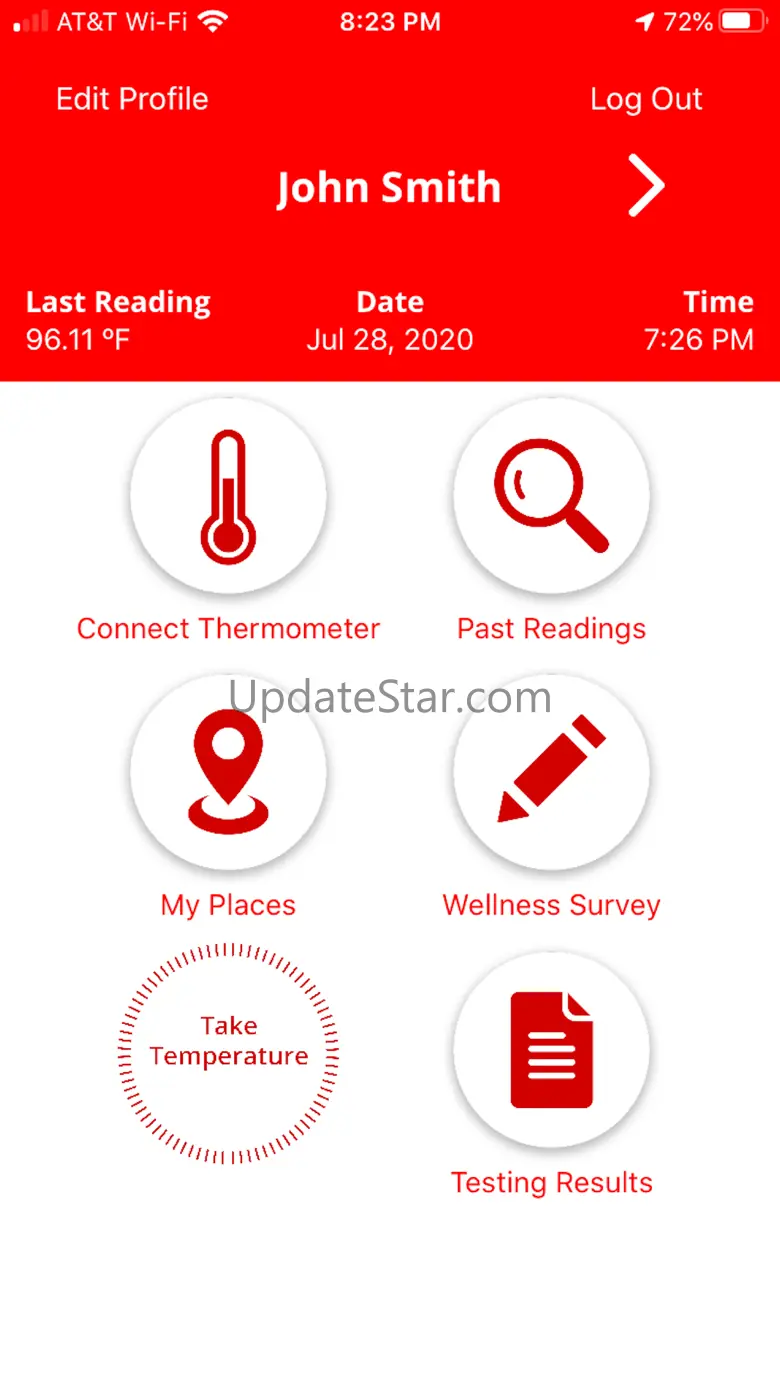View Past Readings
This screenshot has width=780, height=1387.
(x=551, y=496)
